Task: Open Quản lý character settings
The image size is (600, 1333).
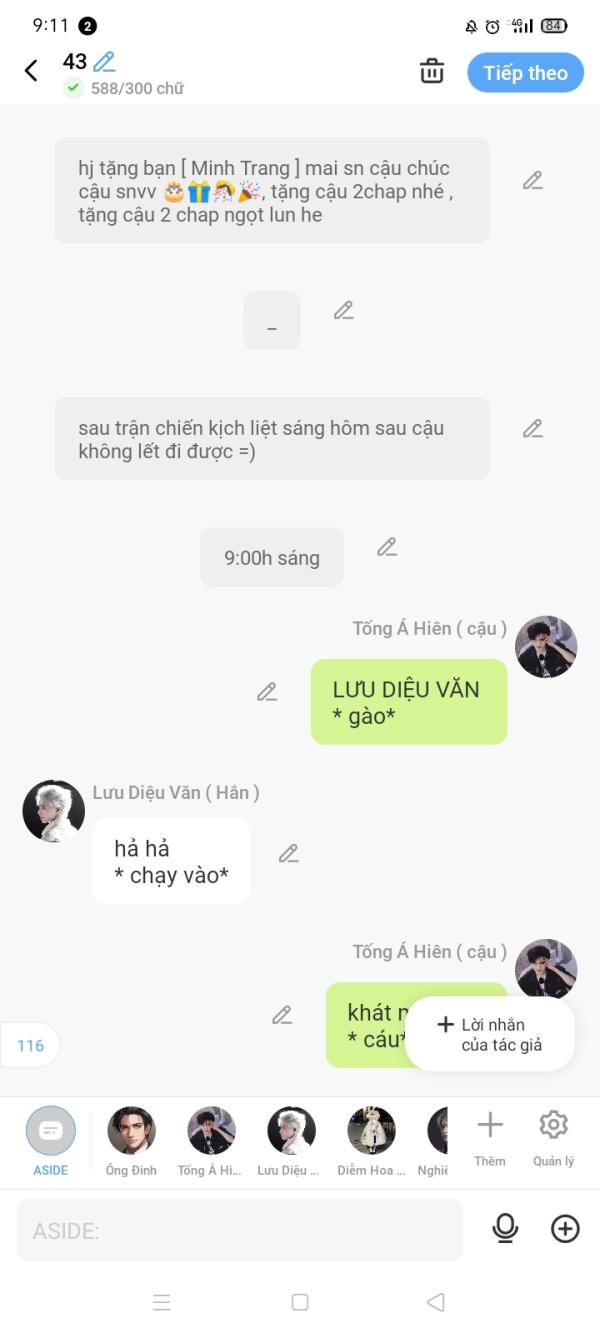Action: (553, 1137)
